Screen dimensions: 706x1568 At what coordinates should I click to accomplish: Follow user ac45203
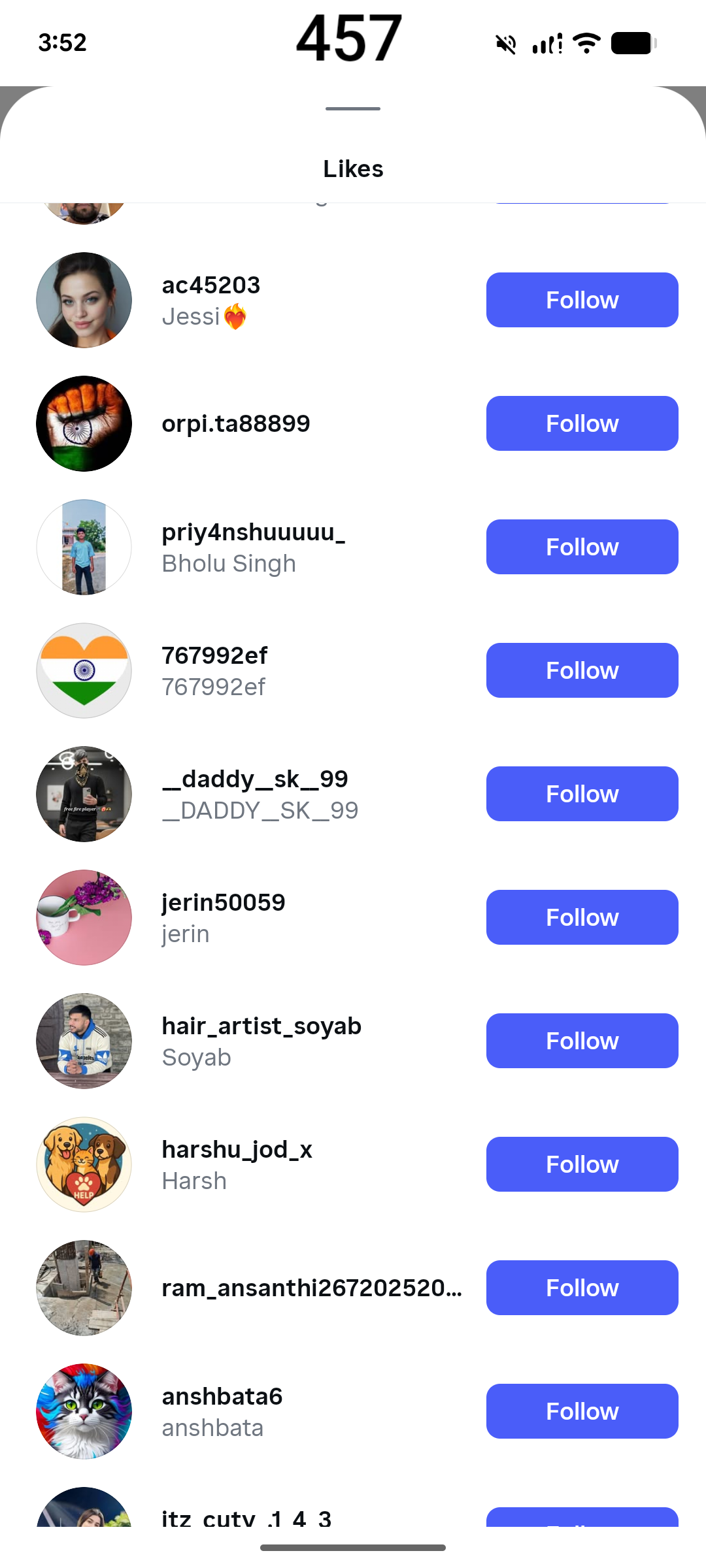coord(582,300)
